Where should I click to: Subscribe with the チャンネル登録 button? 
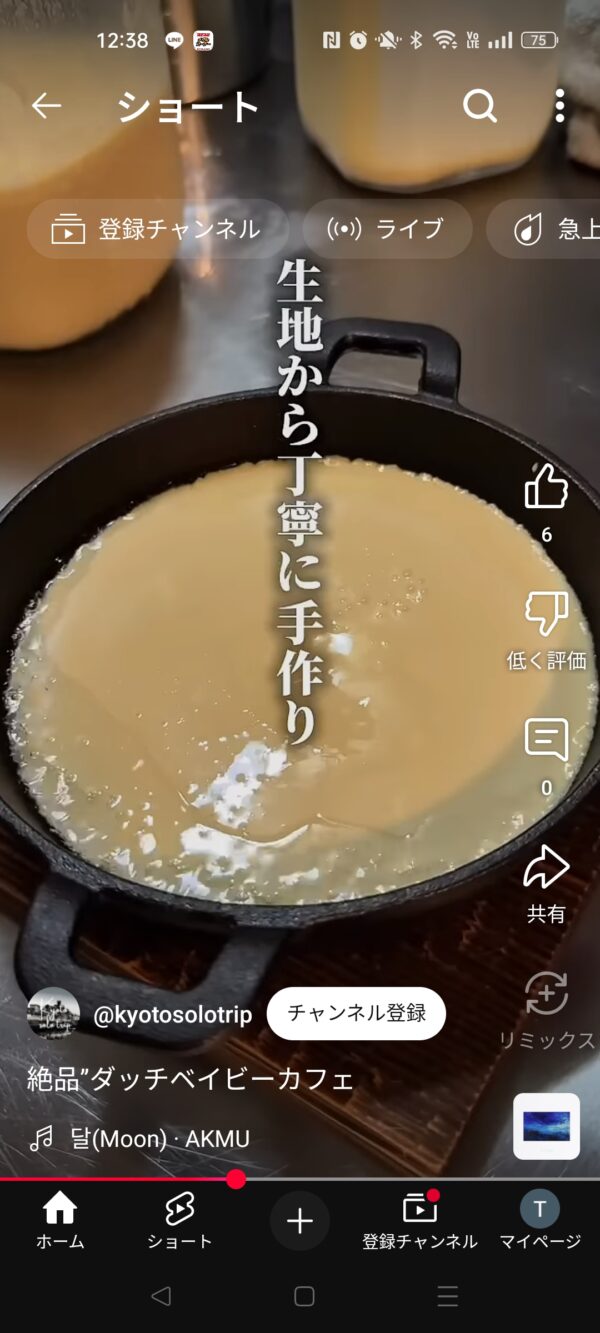[x=356, y=1013]
